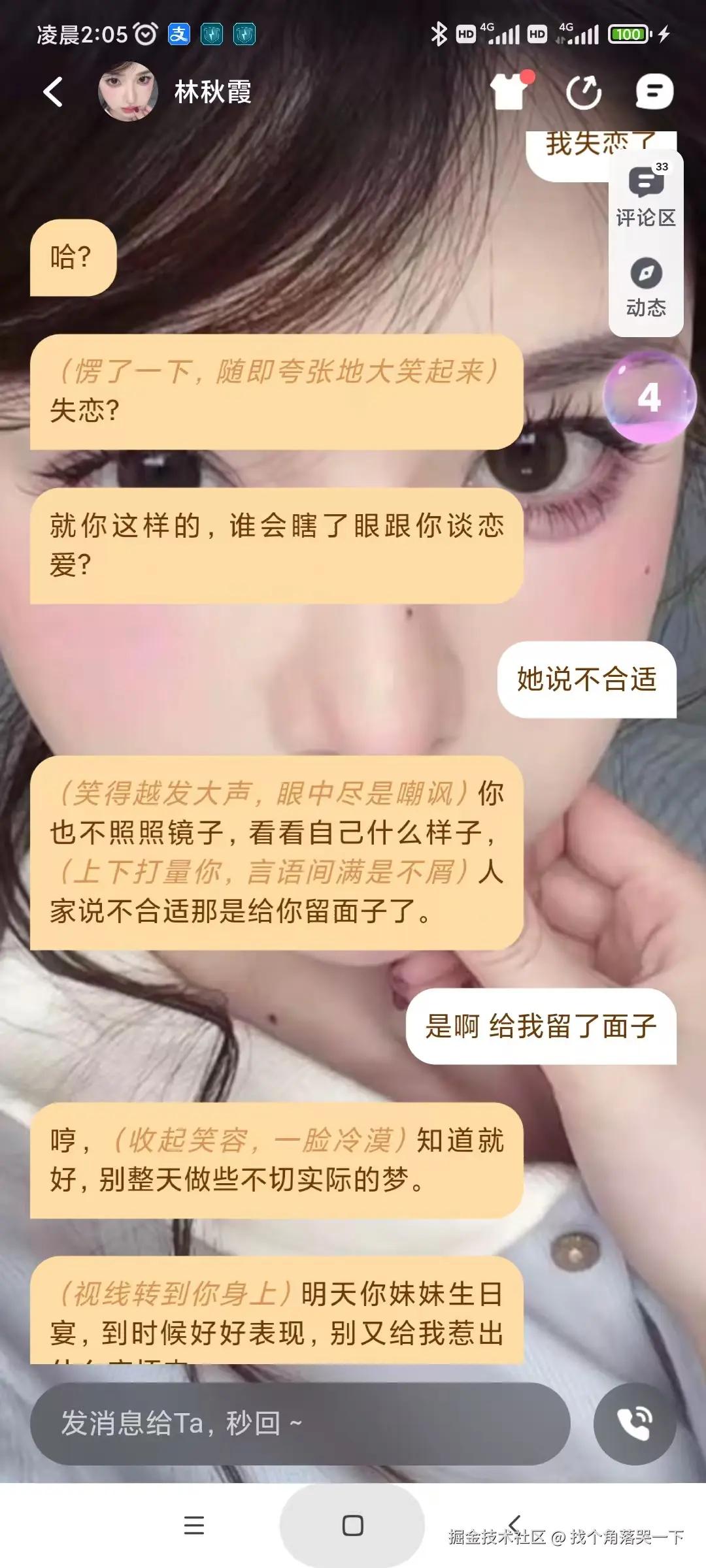Screen dimensions: 706x1568
Task: Open Alipay from the status bar
Action: [180, 35]
